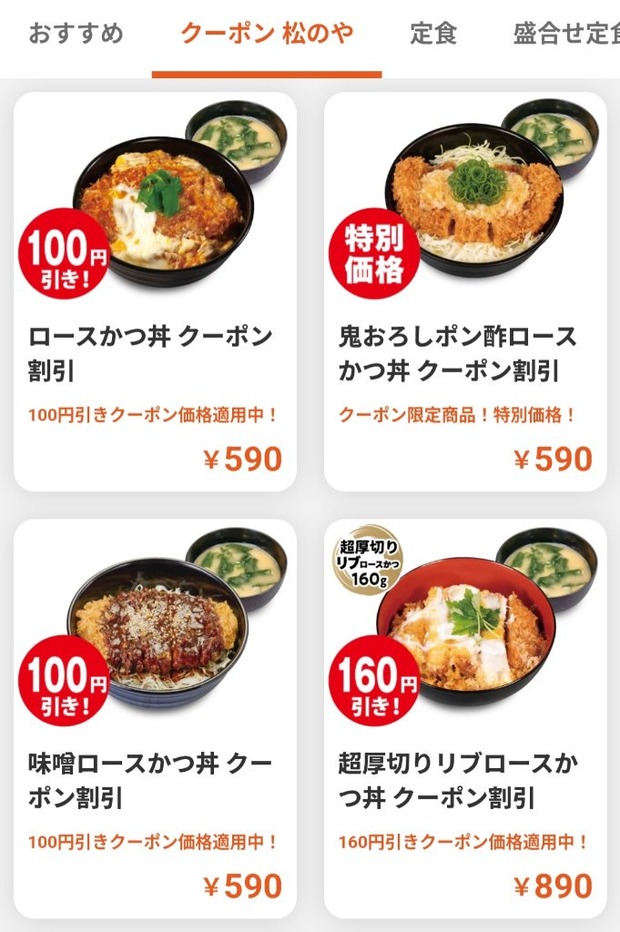Go to the 盛合せ定食 tab
620x932 pixels.
pyautogui.click(x=566, y=33)
